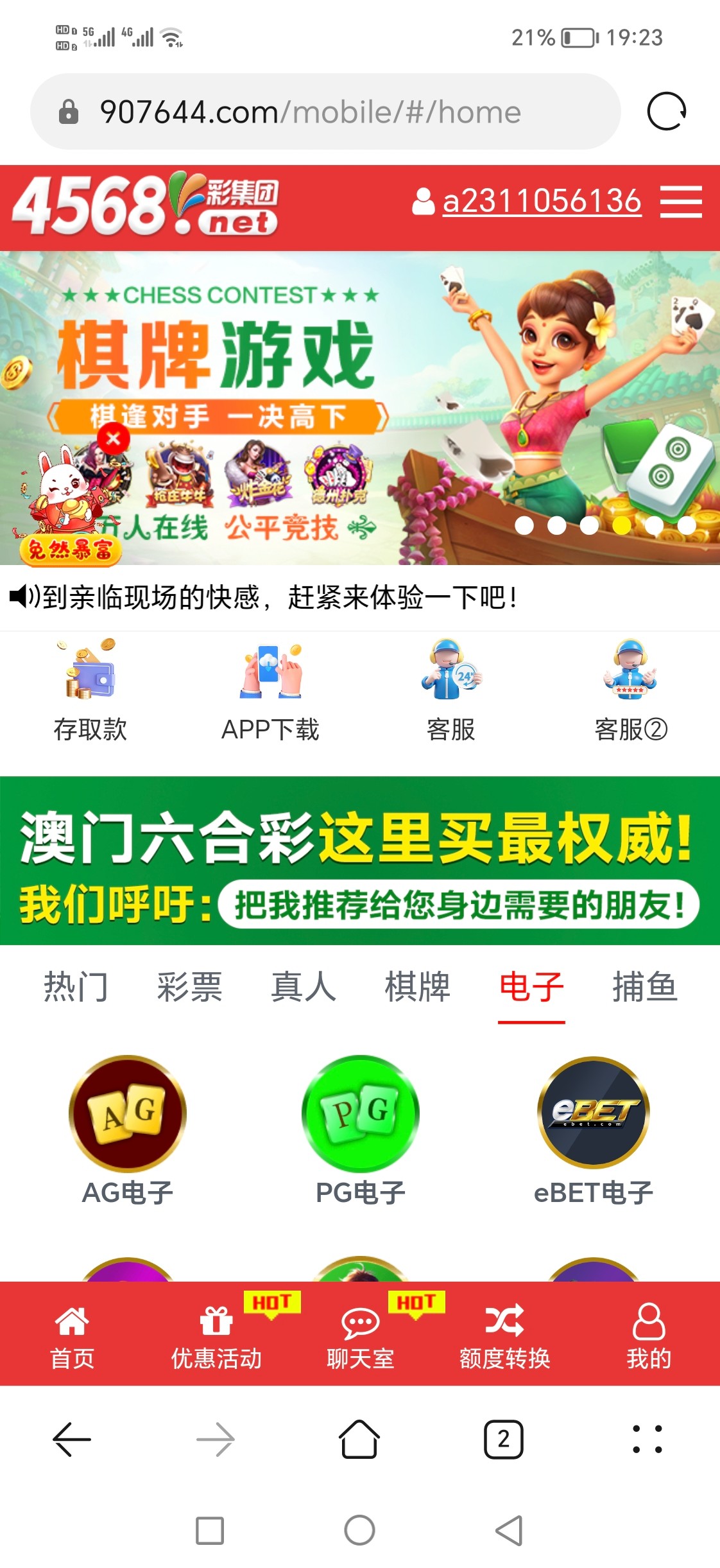
Task: Open the hamburger menu in the header
Action: pos(680,202)
